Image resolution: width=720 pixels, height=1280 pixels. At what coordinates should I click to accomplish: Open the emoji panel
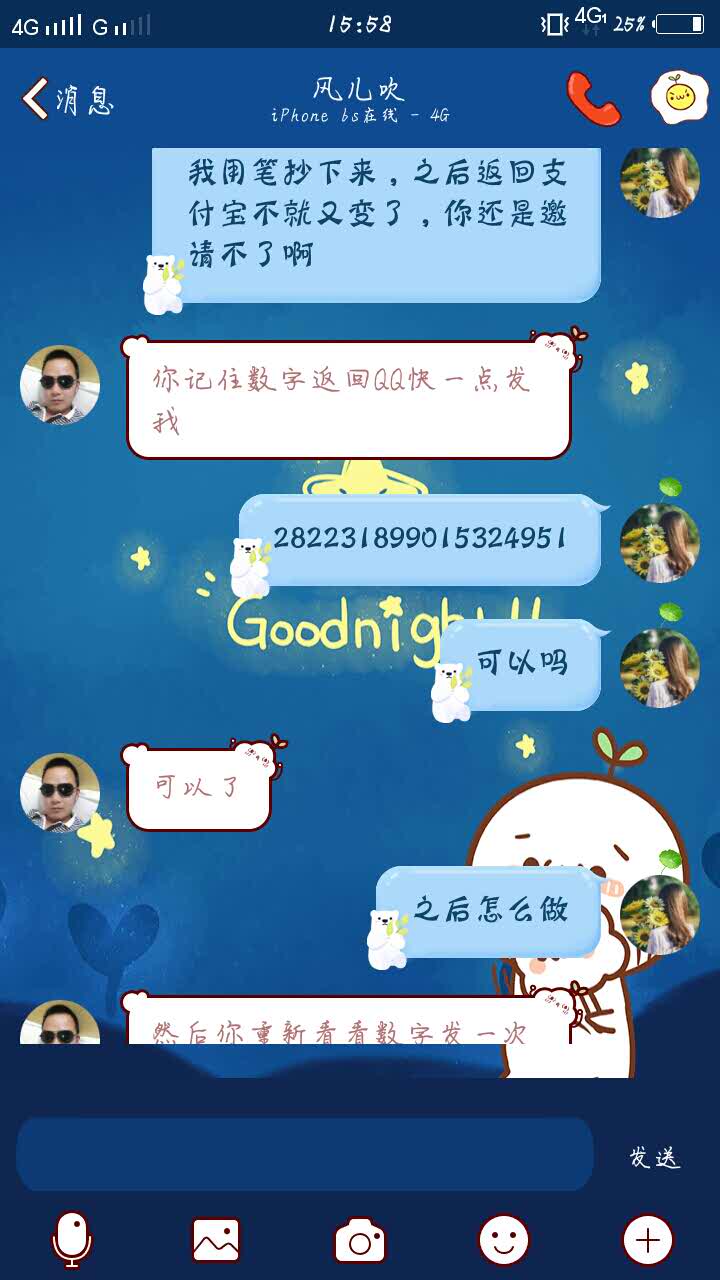pos(504,1240)
